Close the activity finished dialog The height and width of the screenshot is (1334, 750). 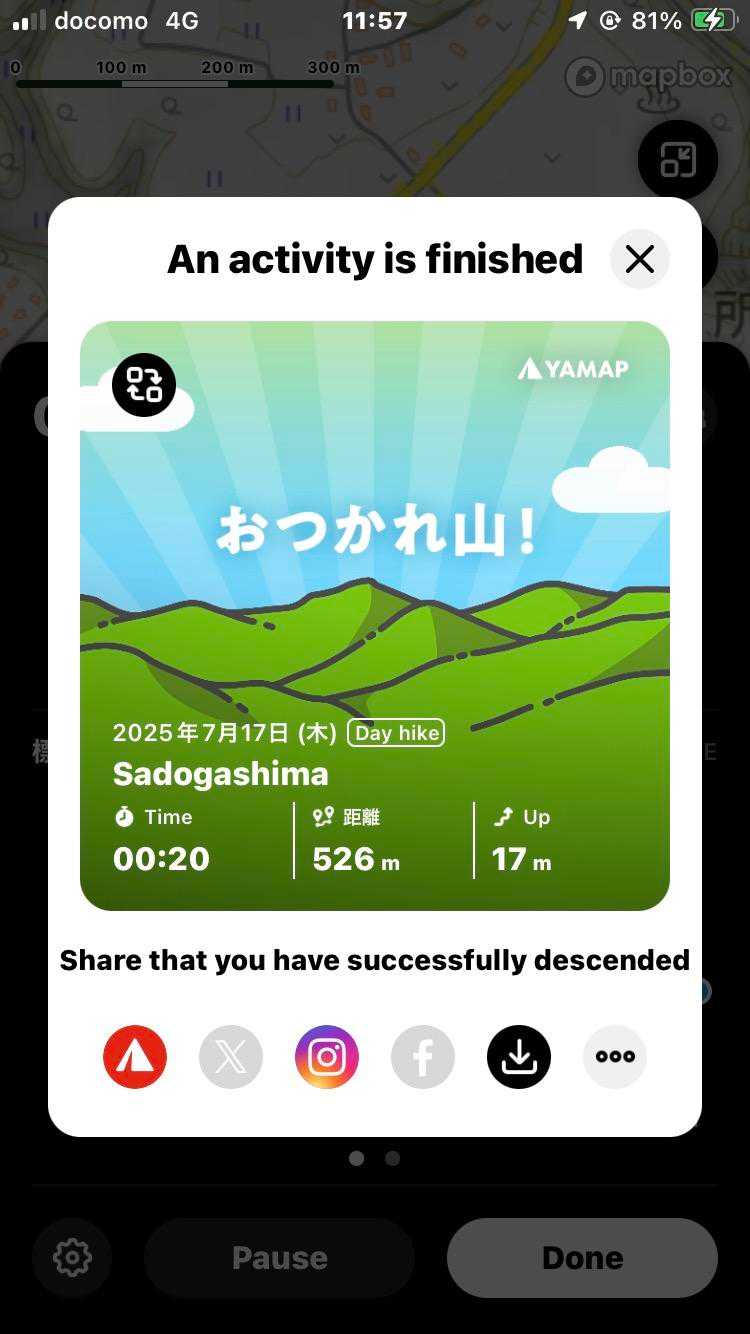click(x=639, y=260)
